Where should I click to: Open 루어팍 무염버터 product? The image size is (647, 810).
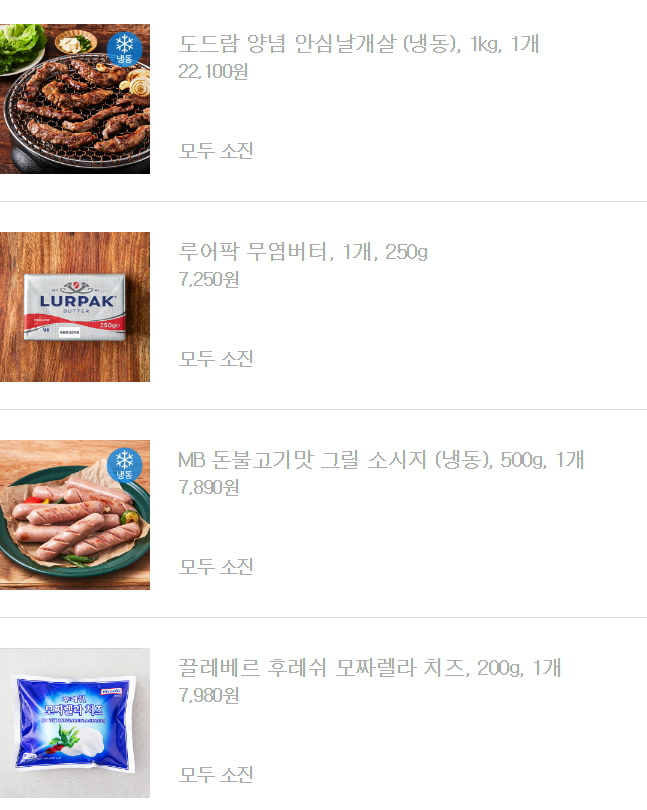click(x=303, y=252)
